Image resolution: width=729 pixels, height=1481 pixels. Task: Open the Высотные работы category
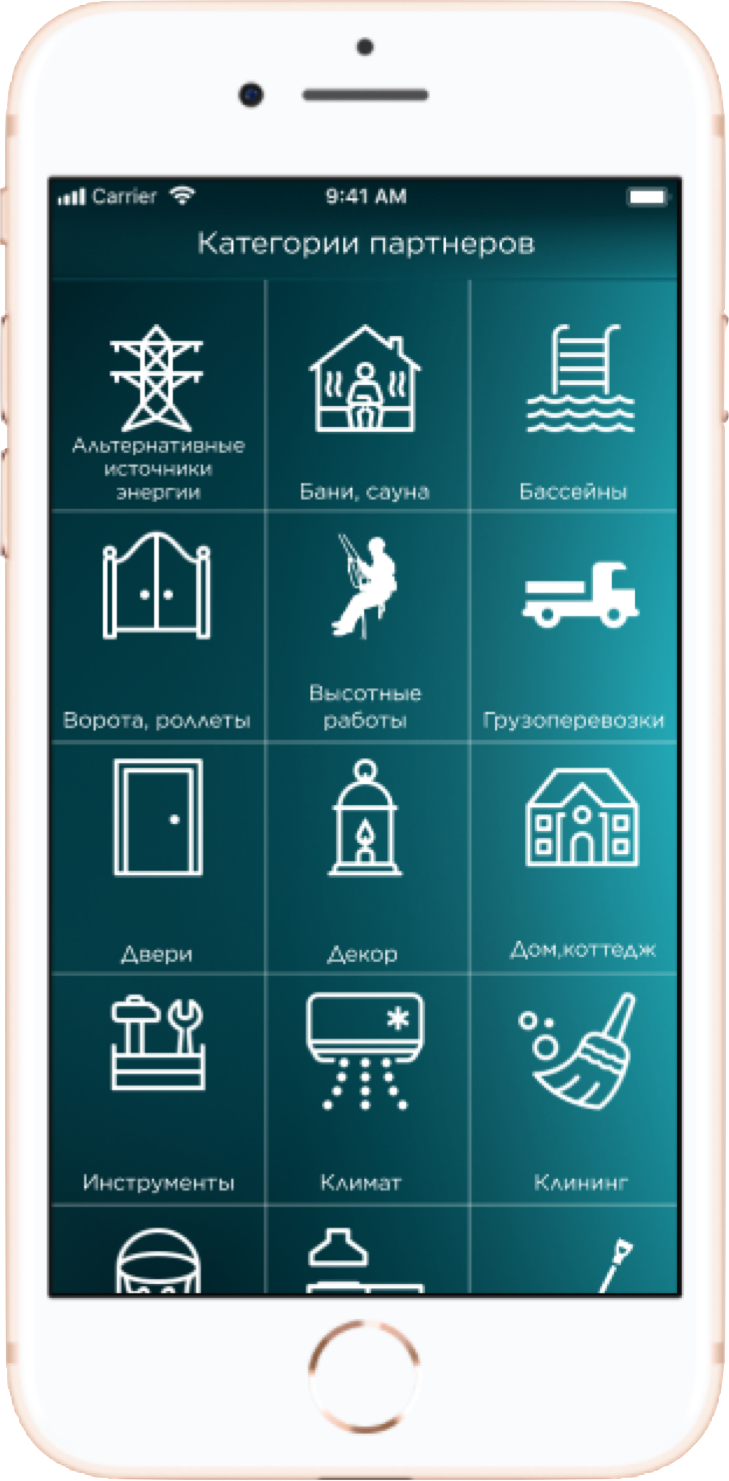click(x=365, y=630)
